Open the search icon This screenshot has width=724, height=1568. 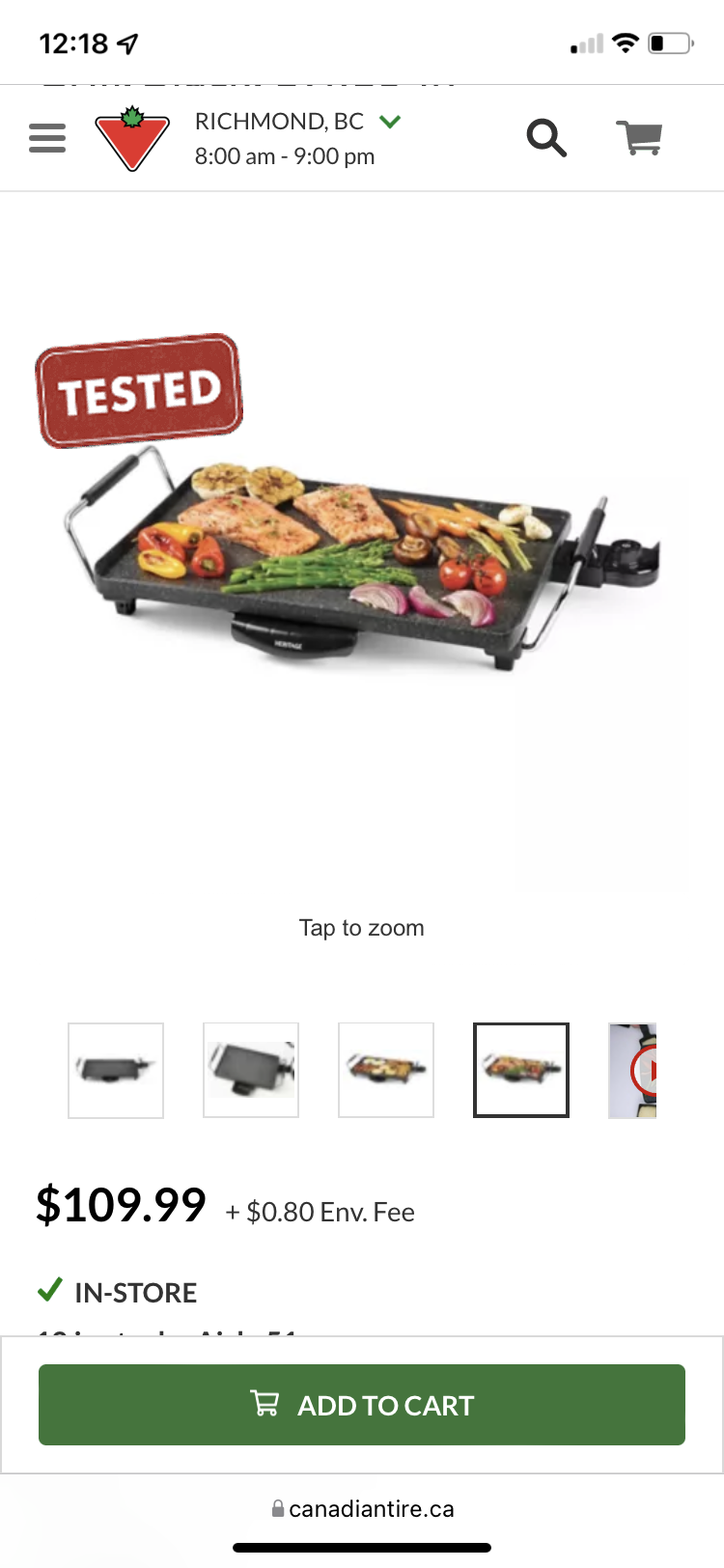[x=546, y=138]
